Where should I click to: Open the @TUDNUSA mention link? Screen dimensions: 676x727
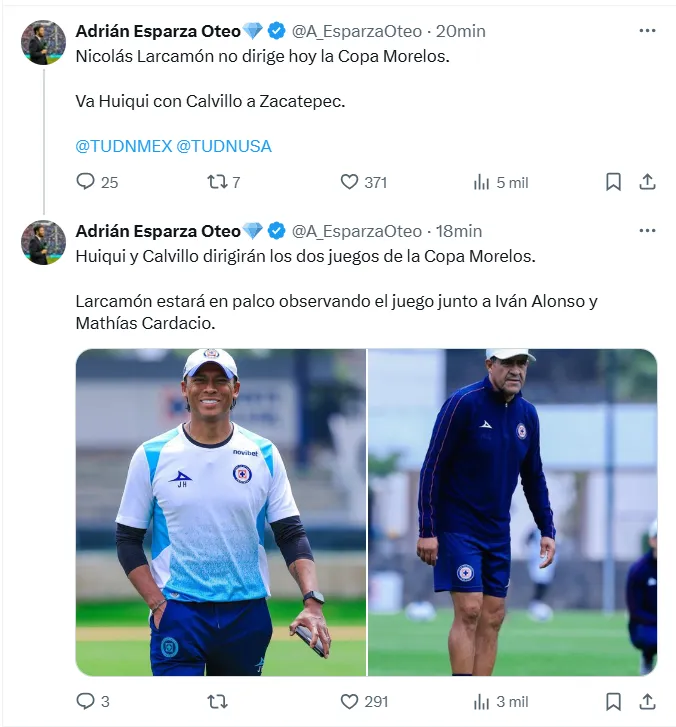224,146
